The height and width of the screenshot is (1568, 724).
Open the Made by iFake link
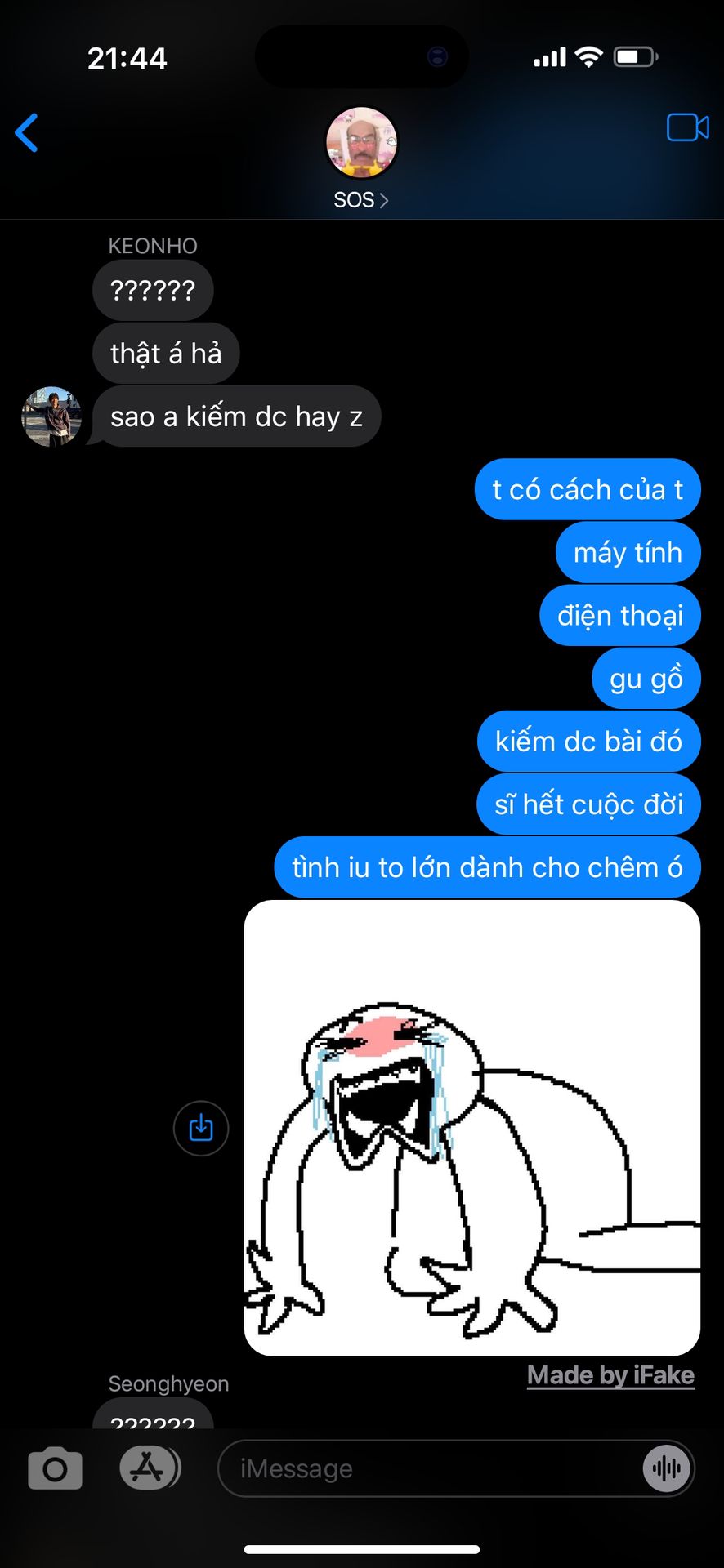(x=610, y=1375)
